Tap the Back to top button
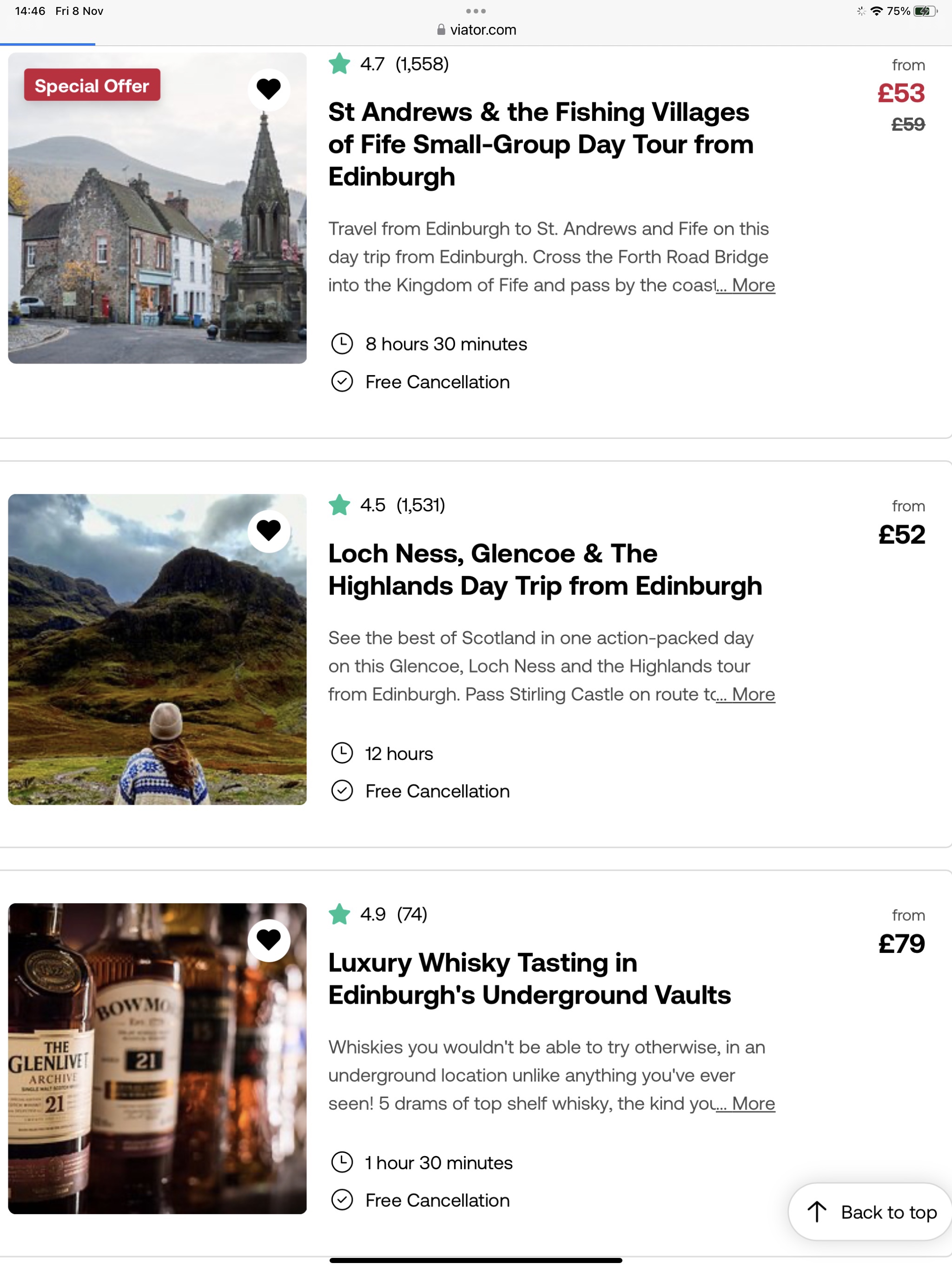Viewport: 952px width, 1270px height. click(872, 1212)
